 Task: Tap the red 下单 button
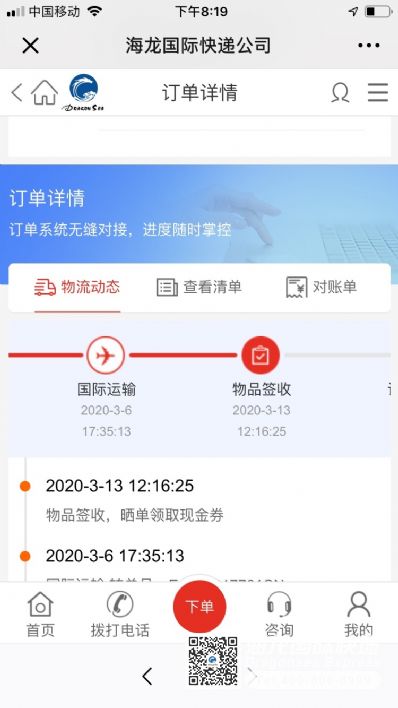199,606
